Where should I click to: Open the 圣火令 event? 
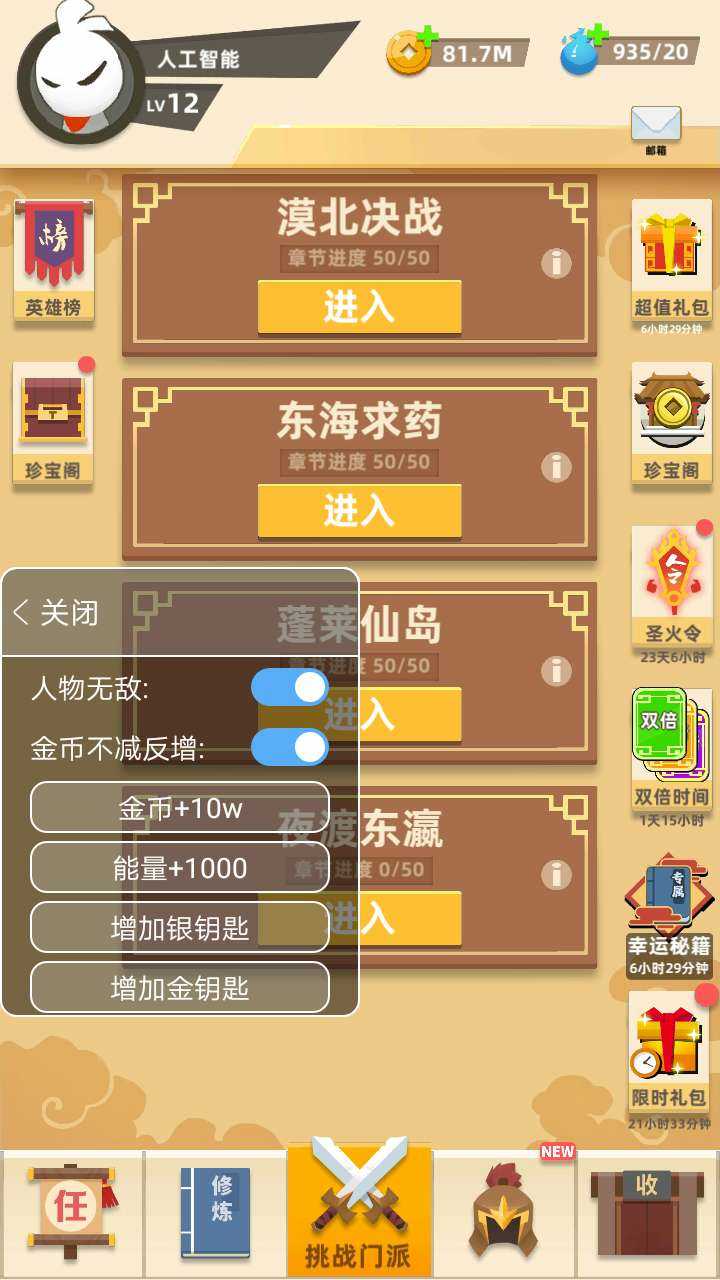pos(671,588)
